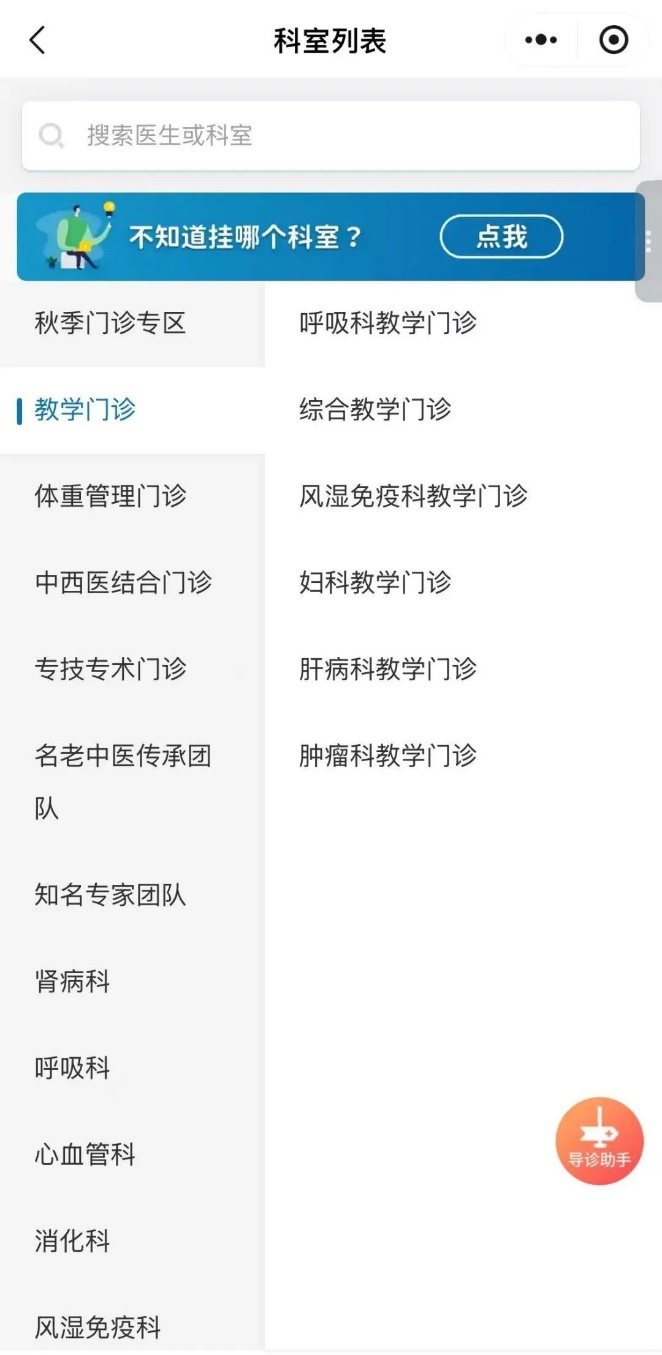Launch the 导诊助手 floating button

coord(600,1141)
